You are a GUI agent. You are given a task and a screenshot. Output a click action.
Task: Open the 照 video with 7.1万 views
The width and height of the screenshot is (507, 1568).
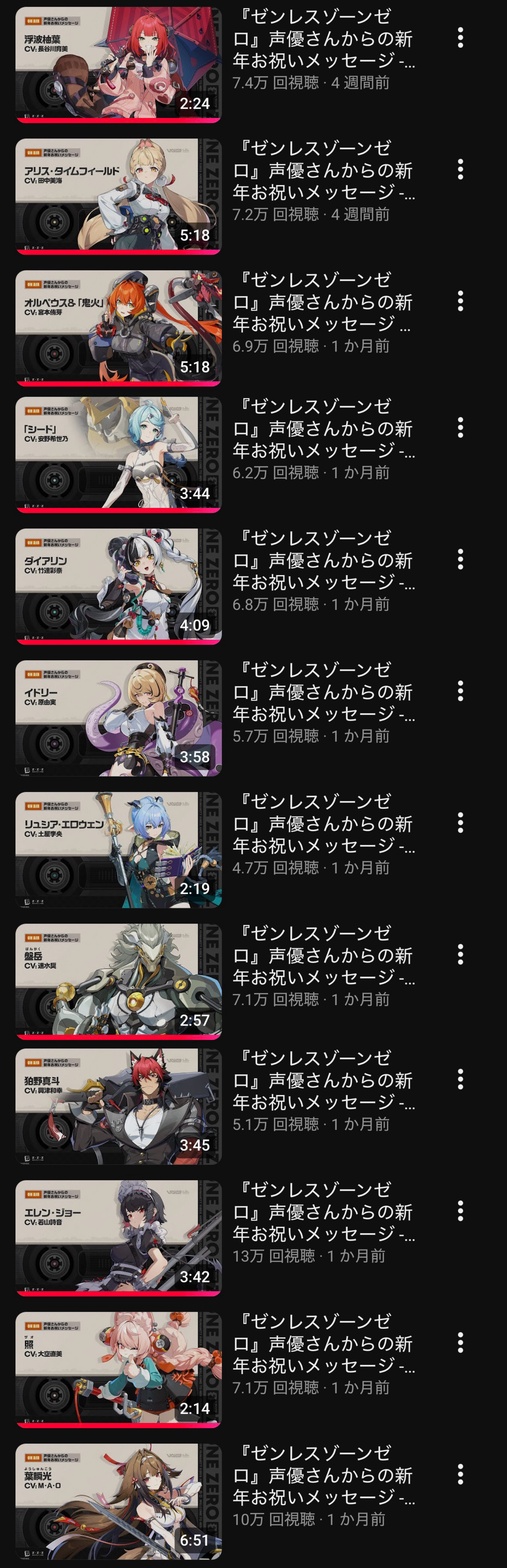click(x=119, y=1370)
